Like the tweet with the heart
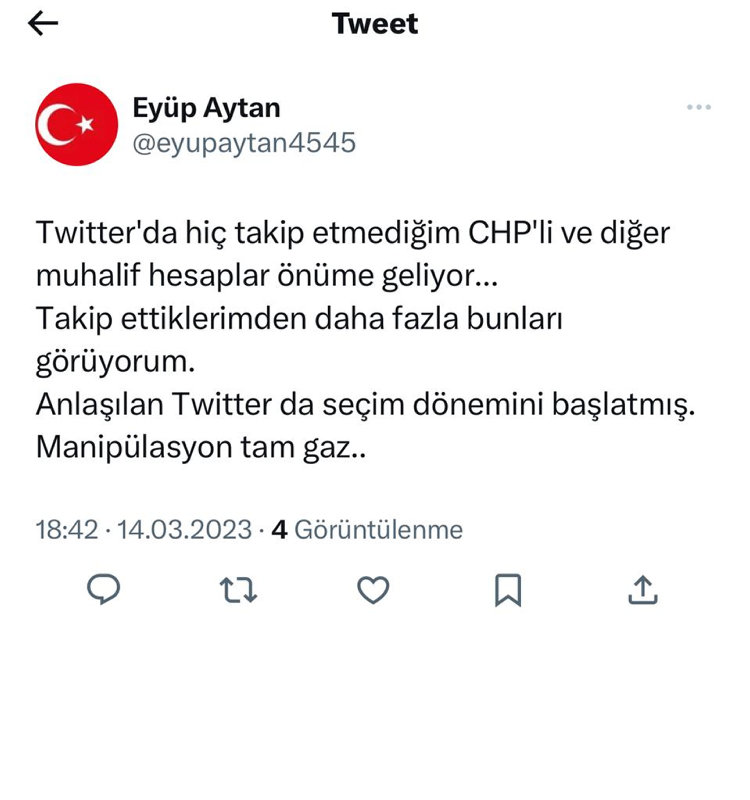This screenshot has height=800, width=750. point(373,591)
